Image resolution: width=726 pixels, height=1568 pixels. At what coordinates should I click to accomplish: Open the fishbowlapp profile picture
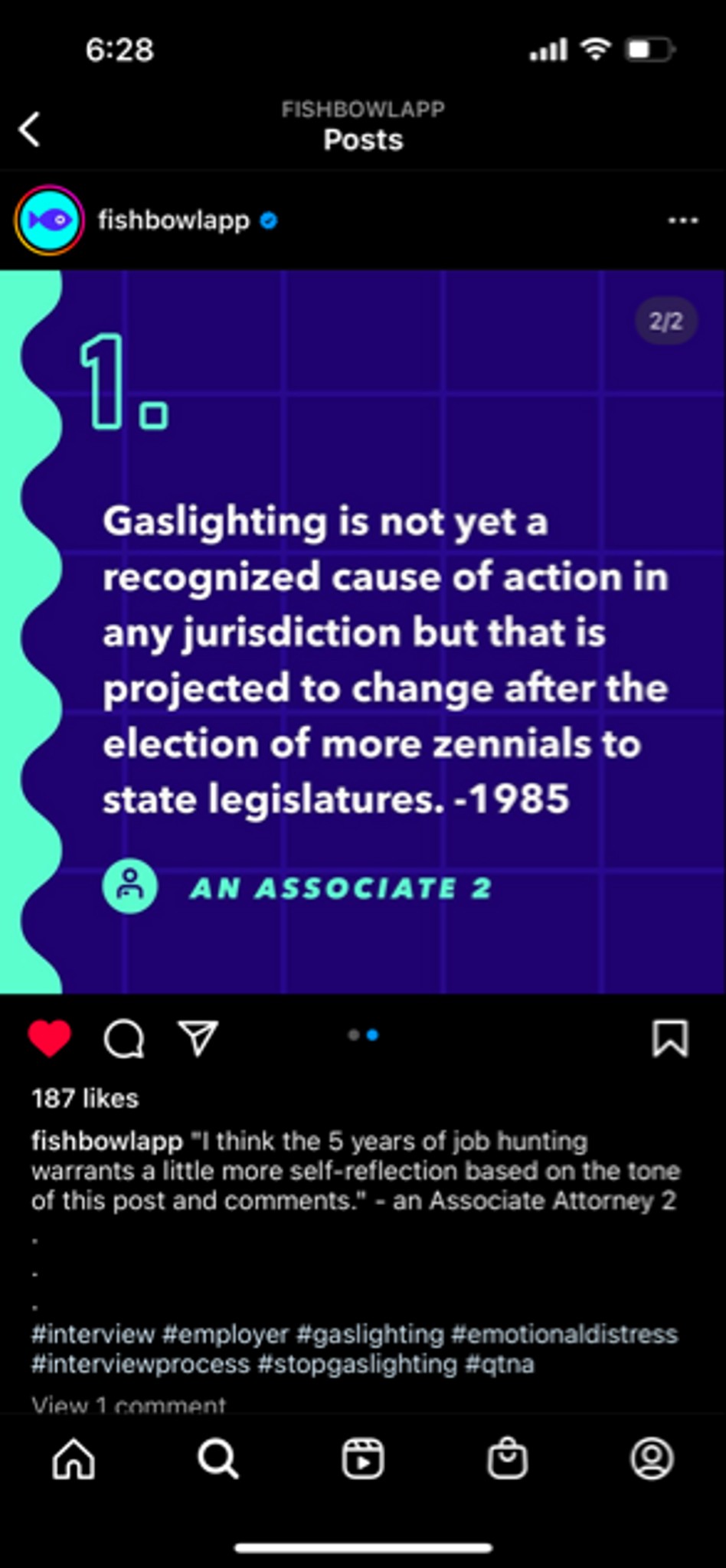click(x=49, y=220)
